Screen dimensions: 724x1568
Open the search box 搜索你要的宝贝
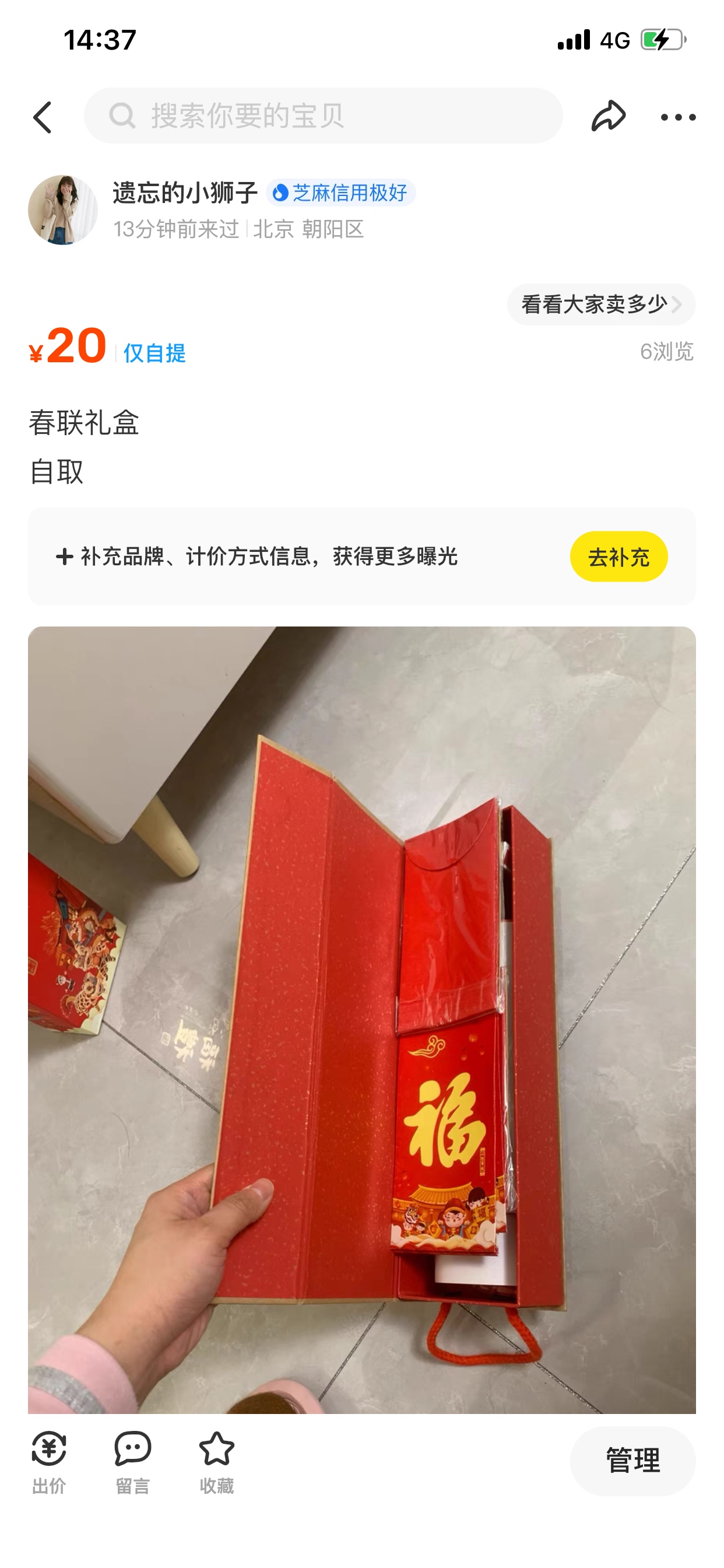pos(323,116)
